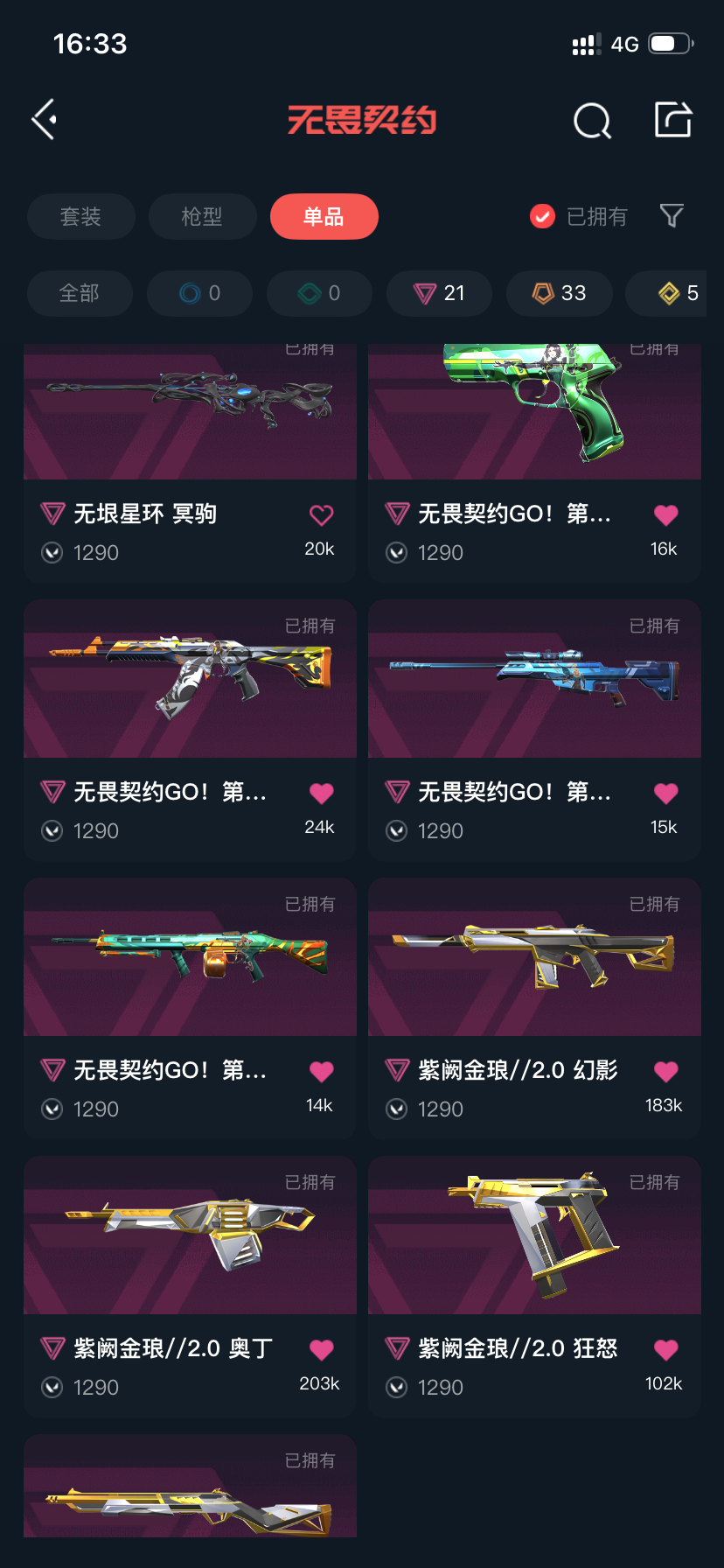
Task: Open the search icon
Action: coord(592,121)
